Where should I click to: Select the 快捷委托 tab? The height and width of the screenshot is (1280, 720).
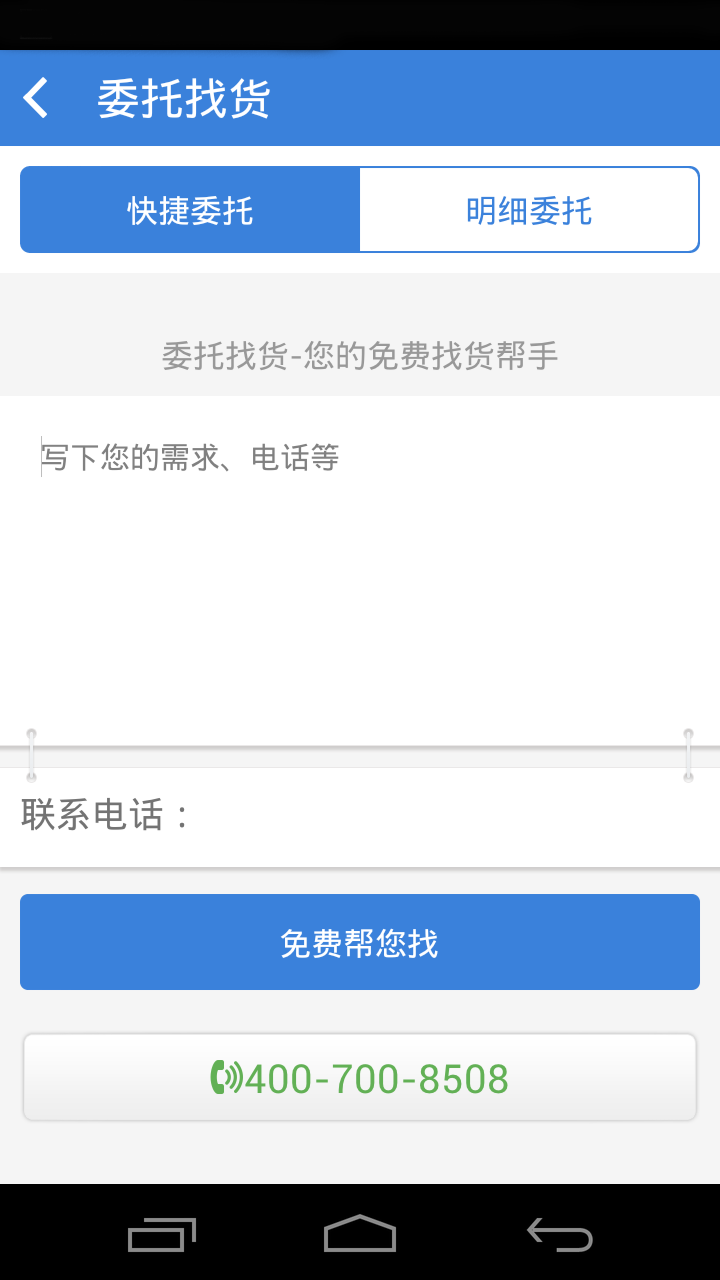(188, 208)
